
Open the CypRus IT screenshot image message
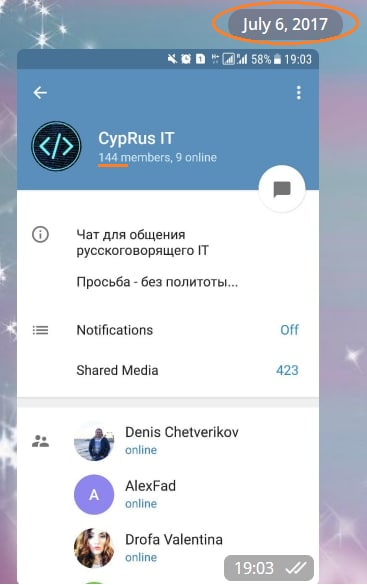(x=168, y=316)
